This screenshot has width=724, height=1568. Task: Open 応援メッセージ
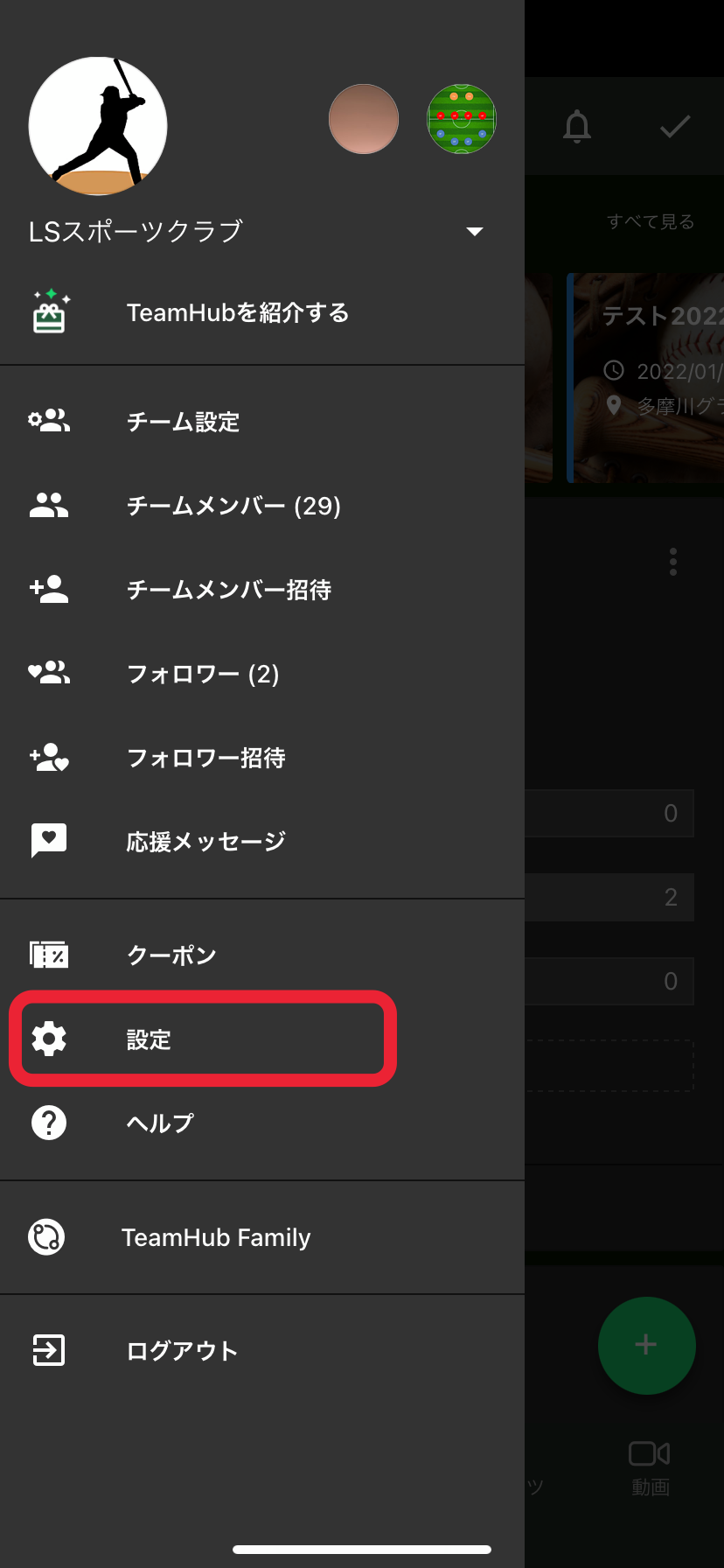pos(262,842)
